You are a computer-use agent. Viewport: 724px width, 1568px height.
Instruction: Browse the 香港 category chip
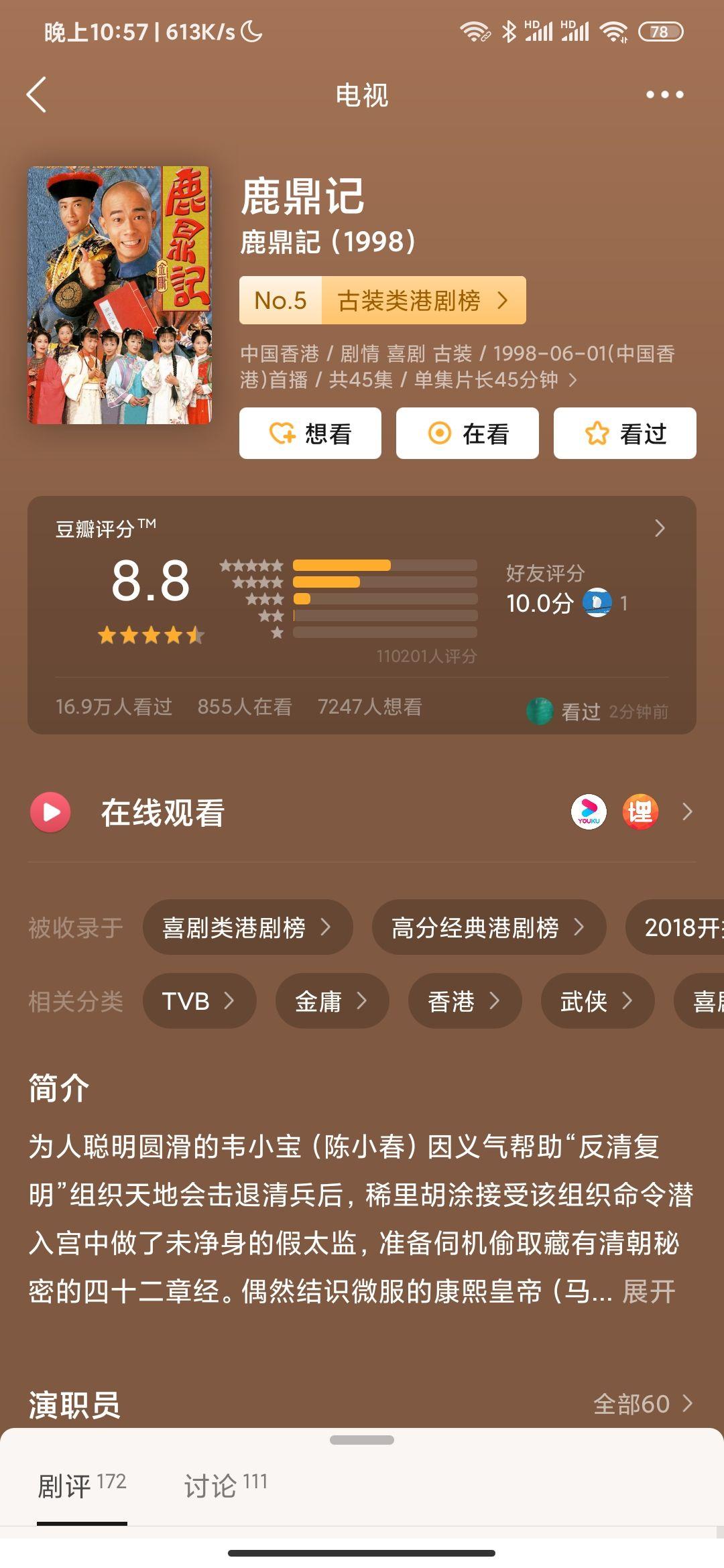click(465, 1001)
